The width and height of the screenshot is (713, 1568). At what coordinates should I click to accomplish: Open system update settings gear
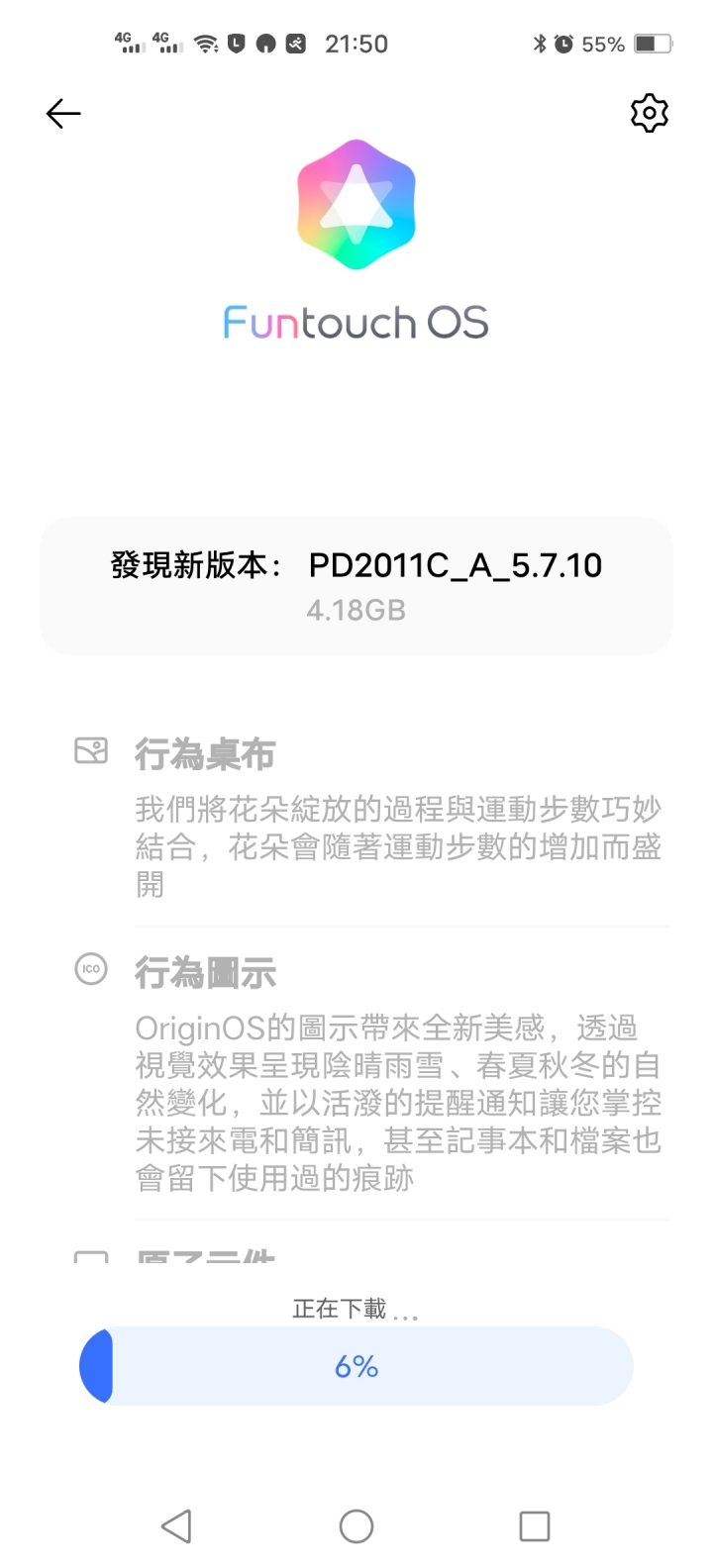tap(650, 114)
